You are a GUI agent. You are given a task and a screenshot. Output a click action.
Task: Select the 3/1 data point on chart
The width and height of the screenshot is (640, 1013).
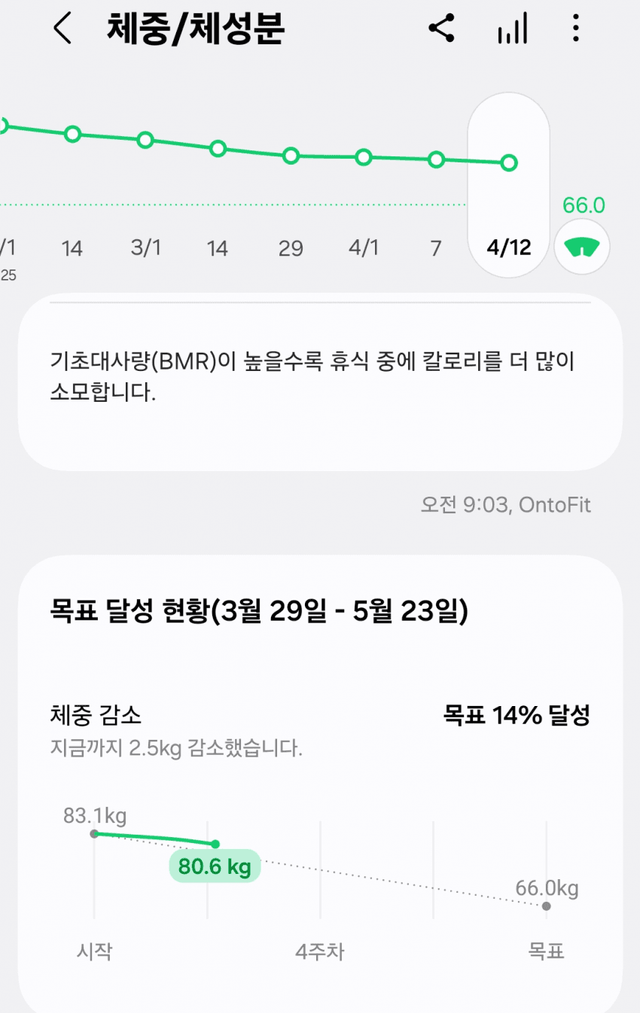(145, 140)
